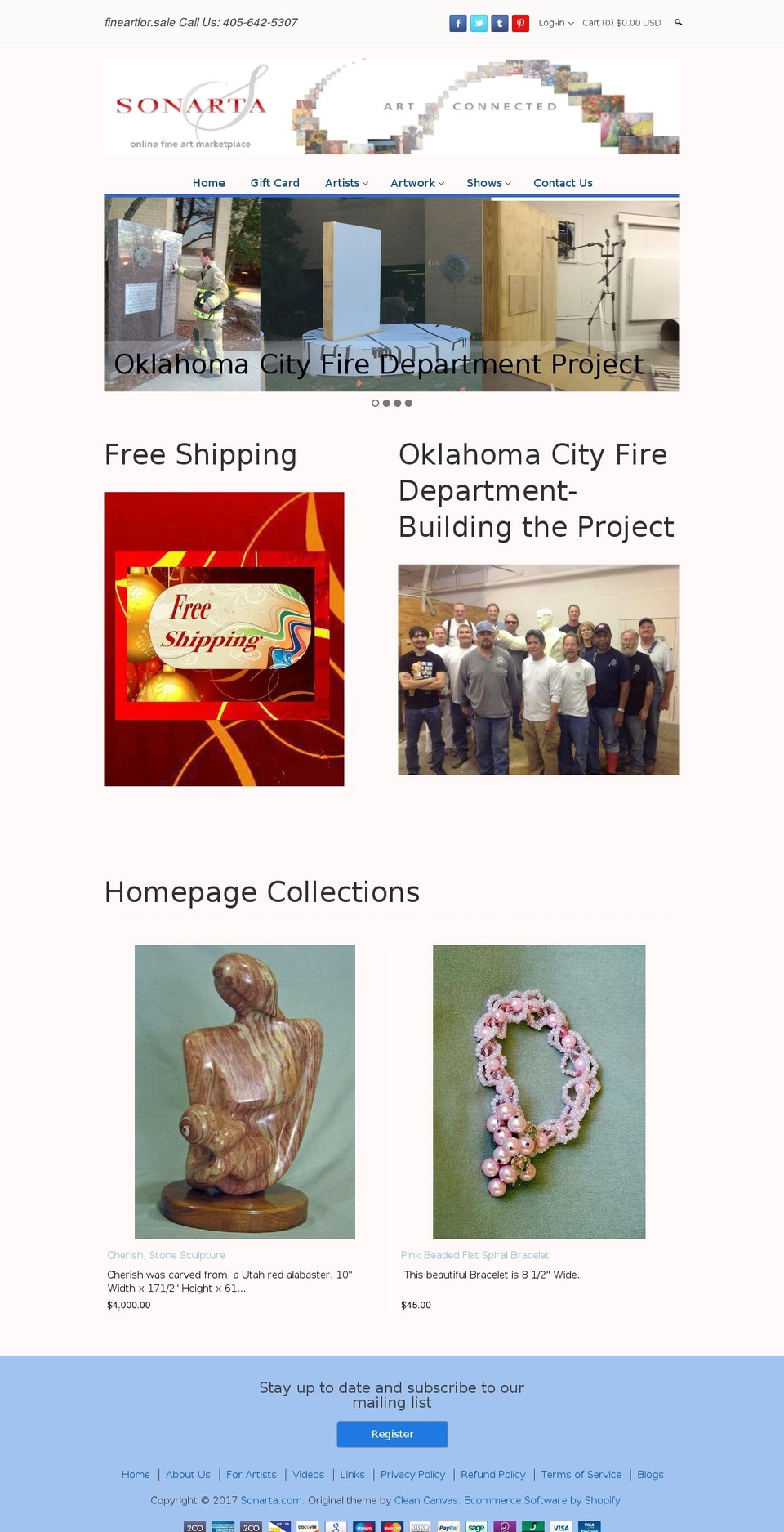Click the Pinterest icon
Viewport: 784px width, 1532px height.
(x=520, y=23)
